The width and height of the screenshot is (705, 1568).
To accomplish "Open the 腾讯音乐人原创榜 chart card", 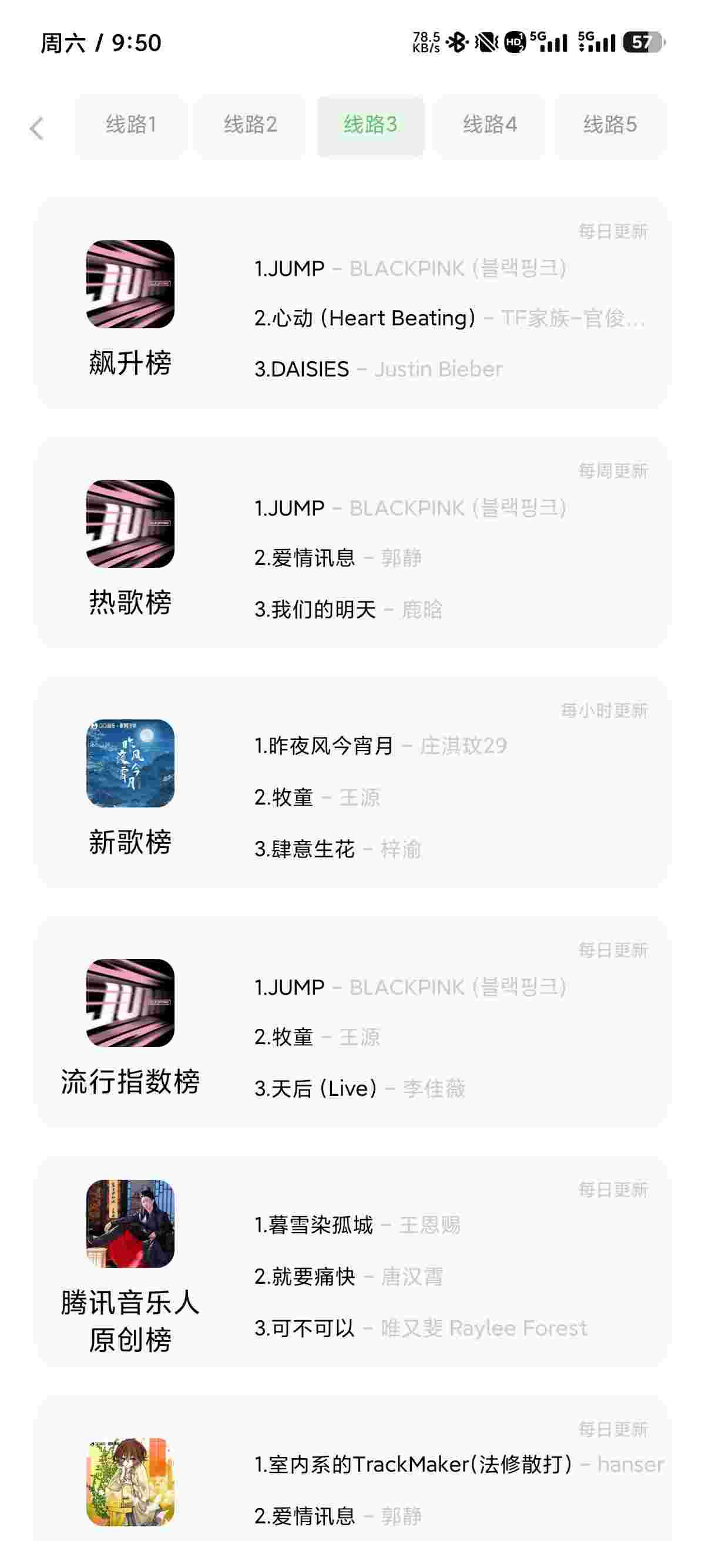I will pyautogui.click(x=352, y=1261).
